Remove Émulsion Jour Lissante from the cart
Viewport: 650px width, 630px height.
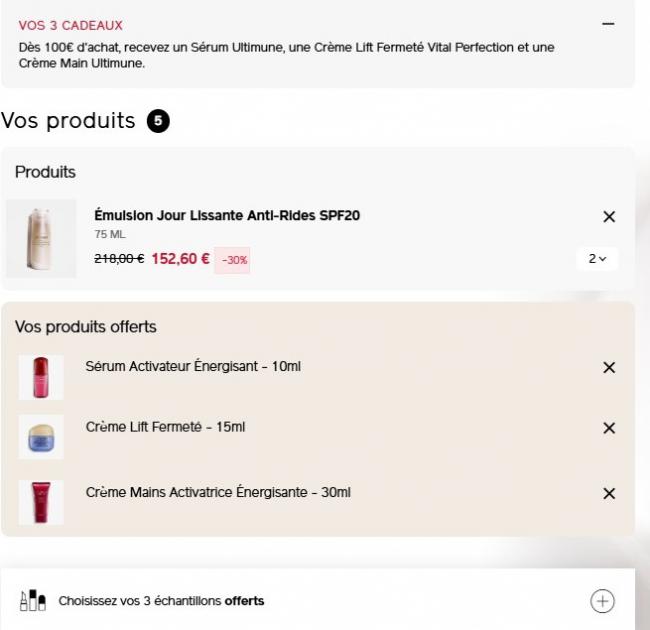[609, 217]
